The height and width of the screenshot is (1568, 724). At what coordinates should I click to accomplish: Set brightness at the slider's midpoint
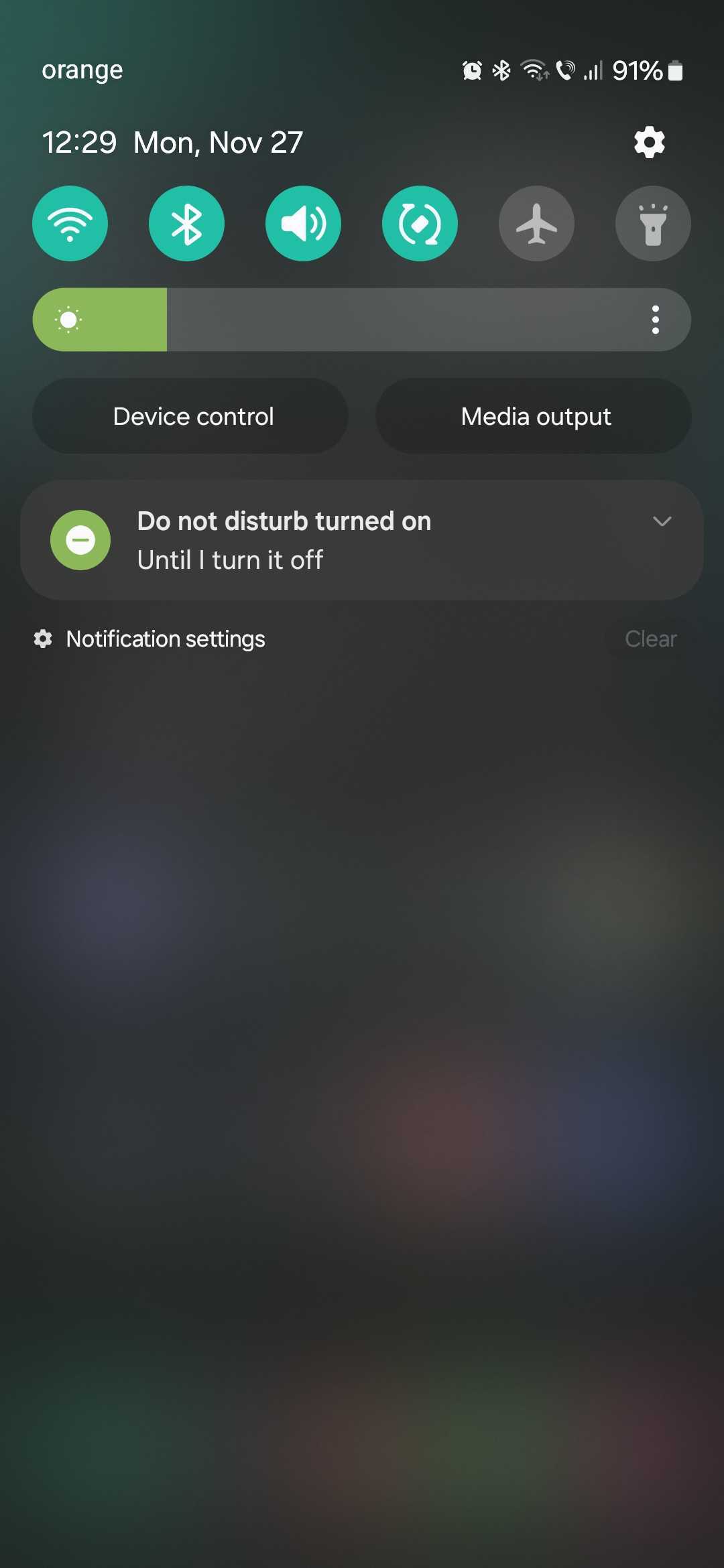[362, 320]
